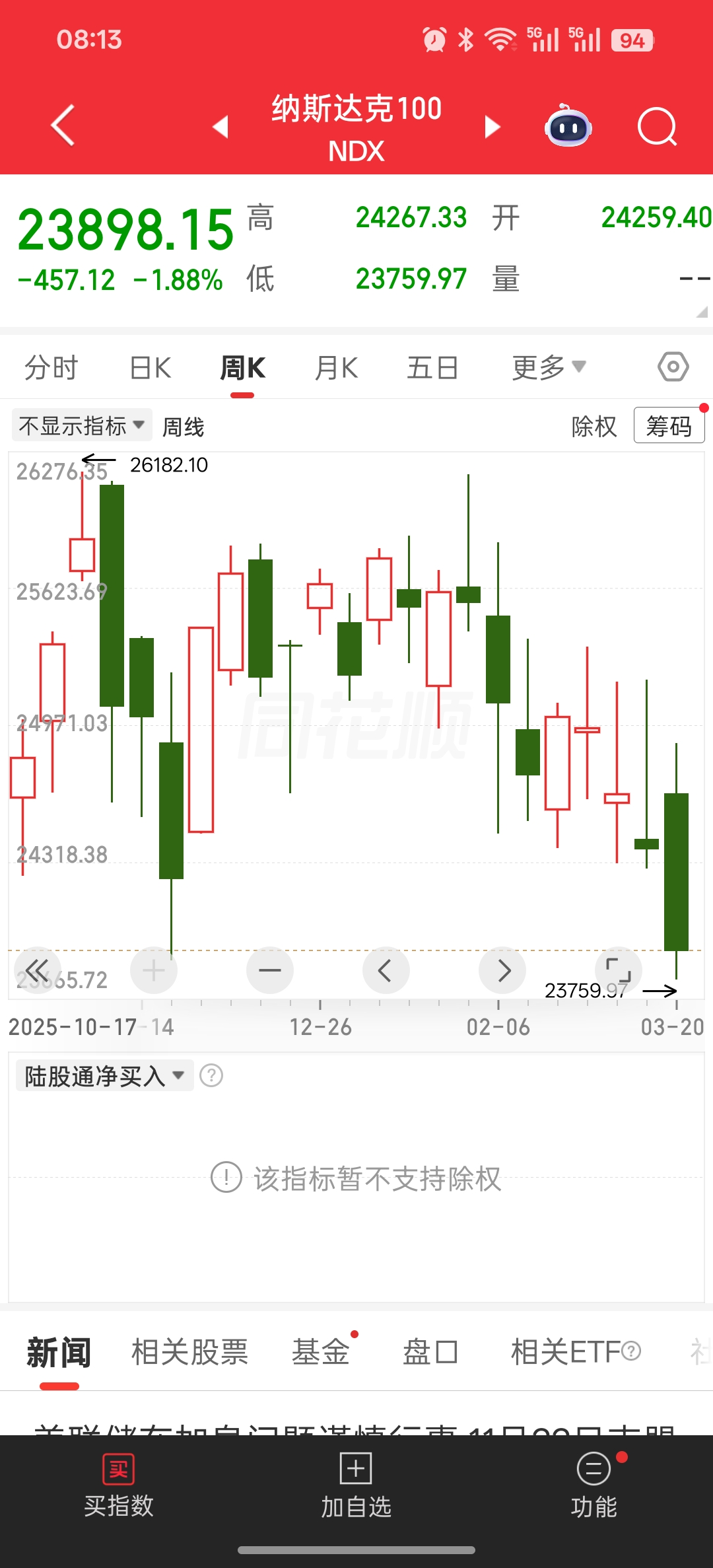Zoom out the chart with minus button
This screenshot has width=713, height=1568.
tap(270, 970)
